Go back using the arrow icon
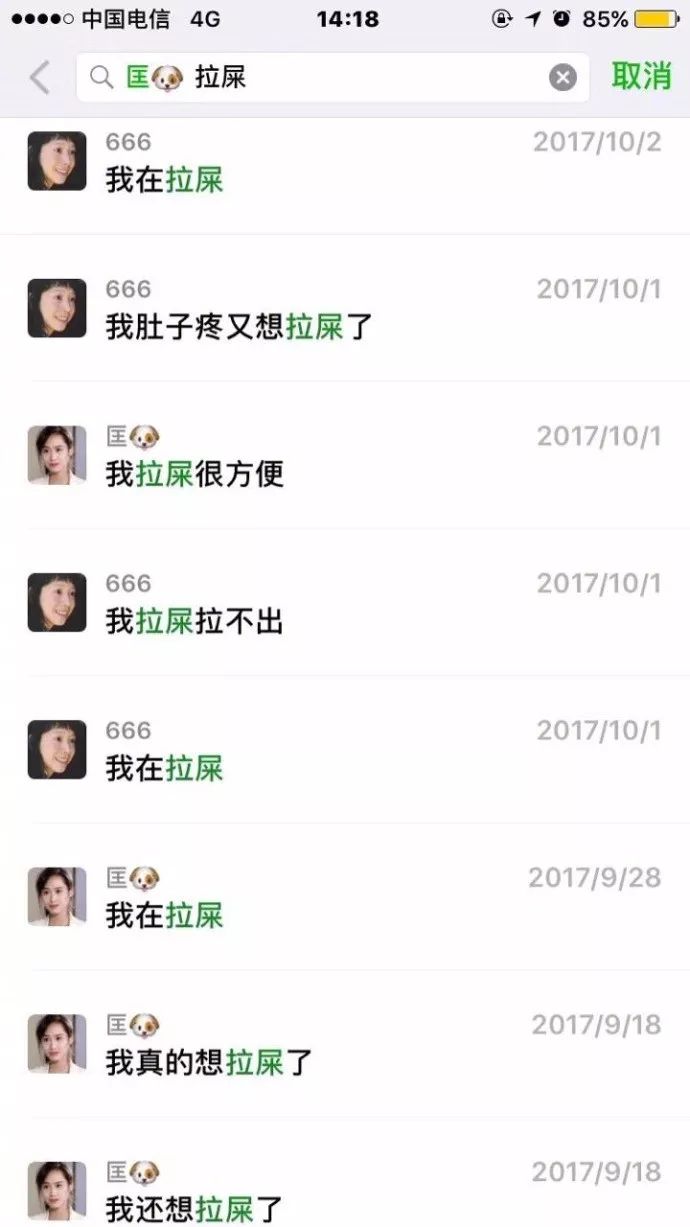The width and height of the screenshot is (690, 1227). click(x=40, y=77)
